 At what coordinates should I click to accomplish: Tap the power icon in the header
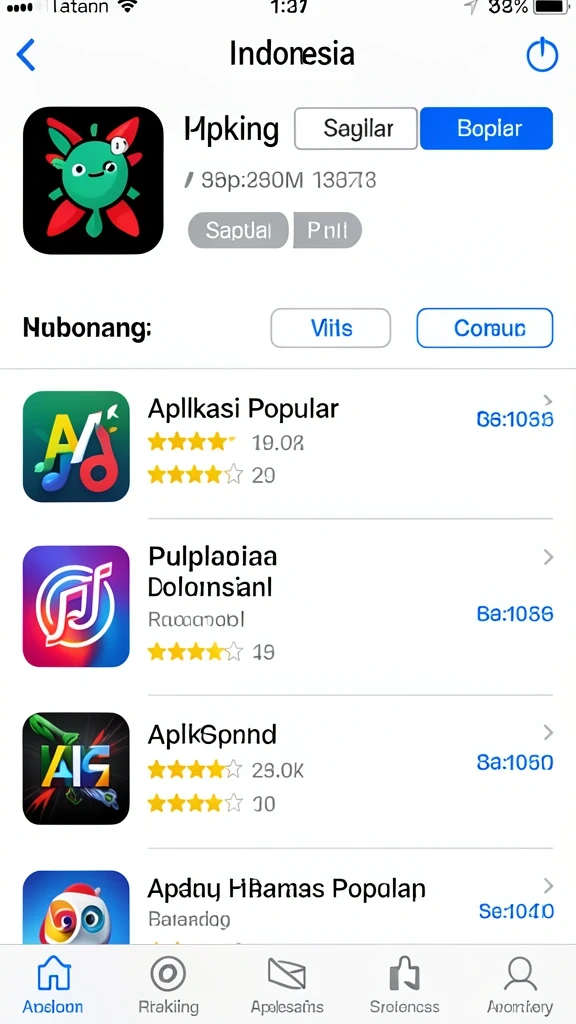pos(542,56)
